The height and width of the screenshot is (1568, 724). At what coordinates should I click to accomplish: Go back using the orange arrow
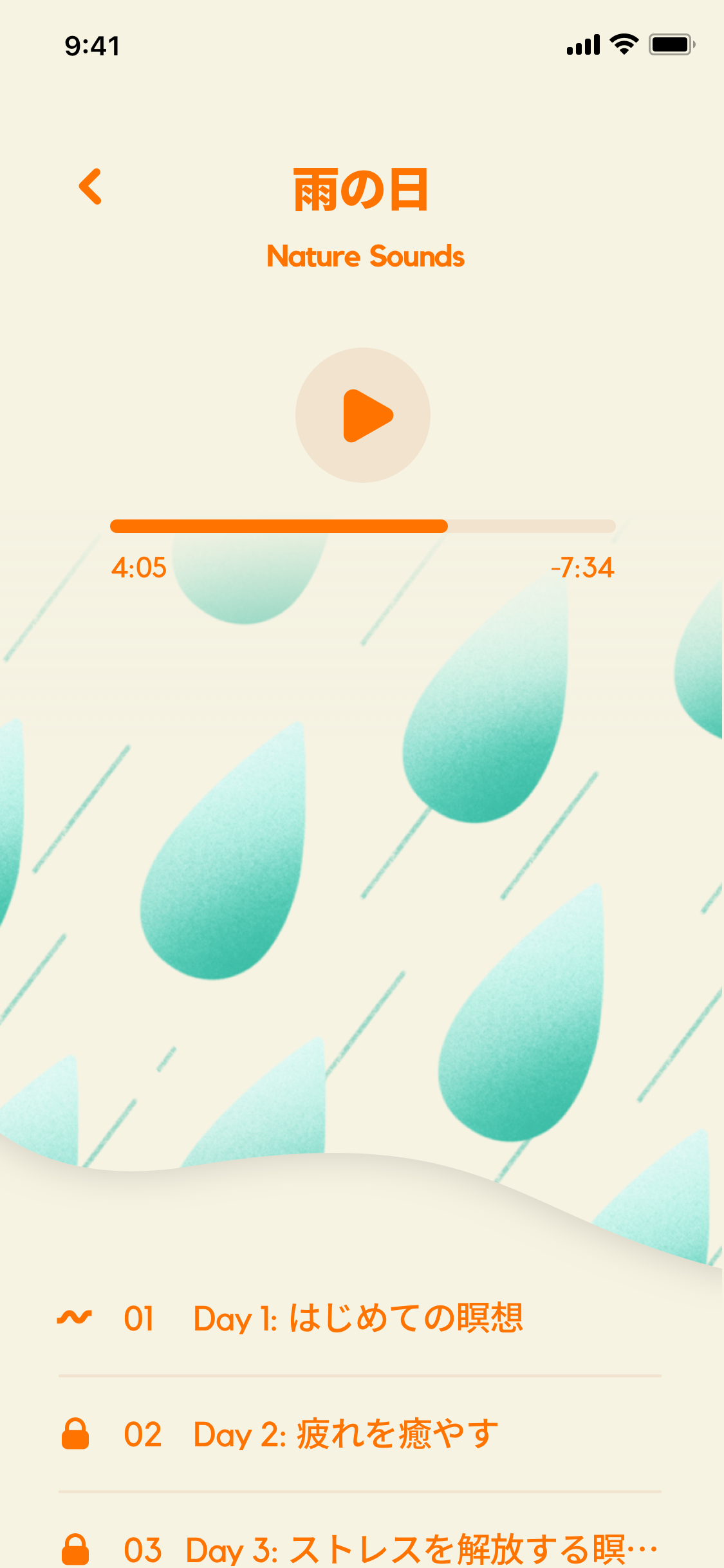pyautogui.click(x=91, y=187)
